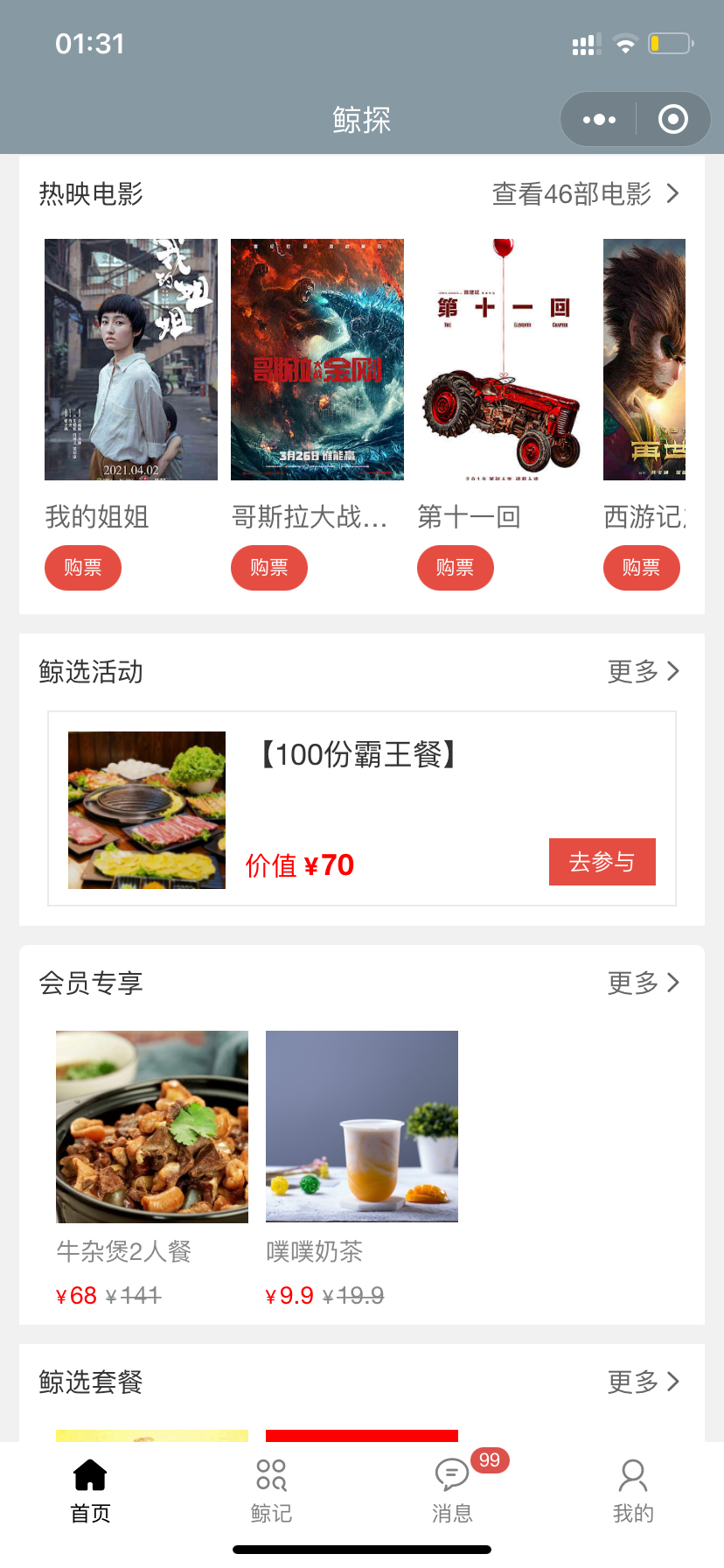Go to the 我的 tab
Image resolution: width=724 pixels, height=1568 pixels.
pyautogui.click(x=633, y=1491)
